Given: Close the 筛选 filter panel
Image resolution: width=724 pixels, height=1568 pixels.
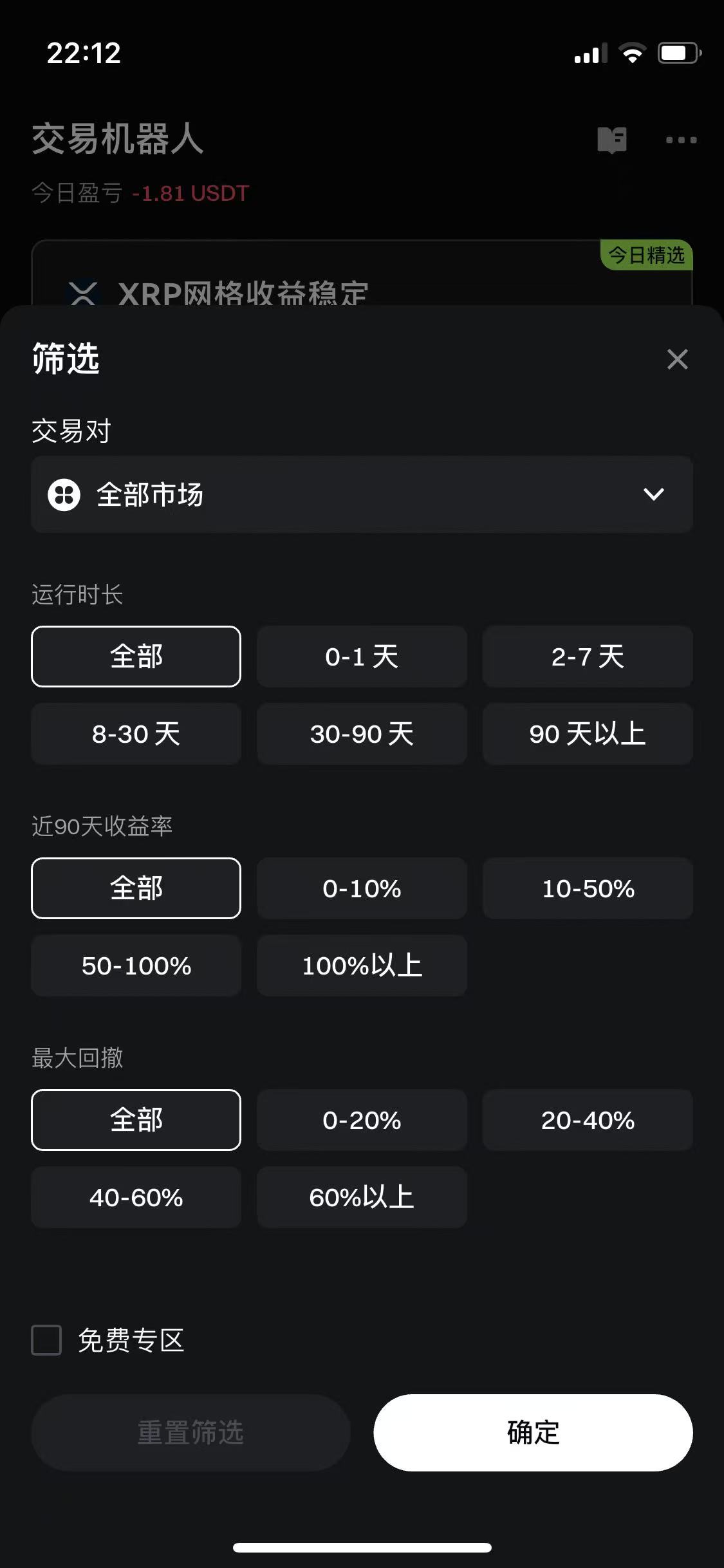Looking at the screenshot, I should (677, 359).
